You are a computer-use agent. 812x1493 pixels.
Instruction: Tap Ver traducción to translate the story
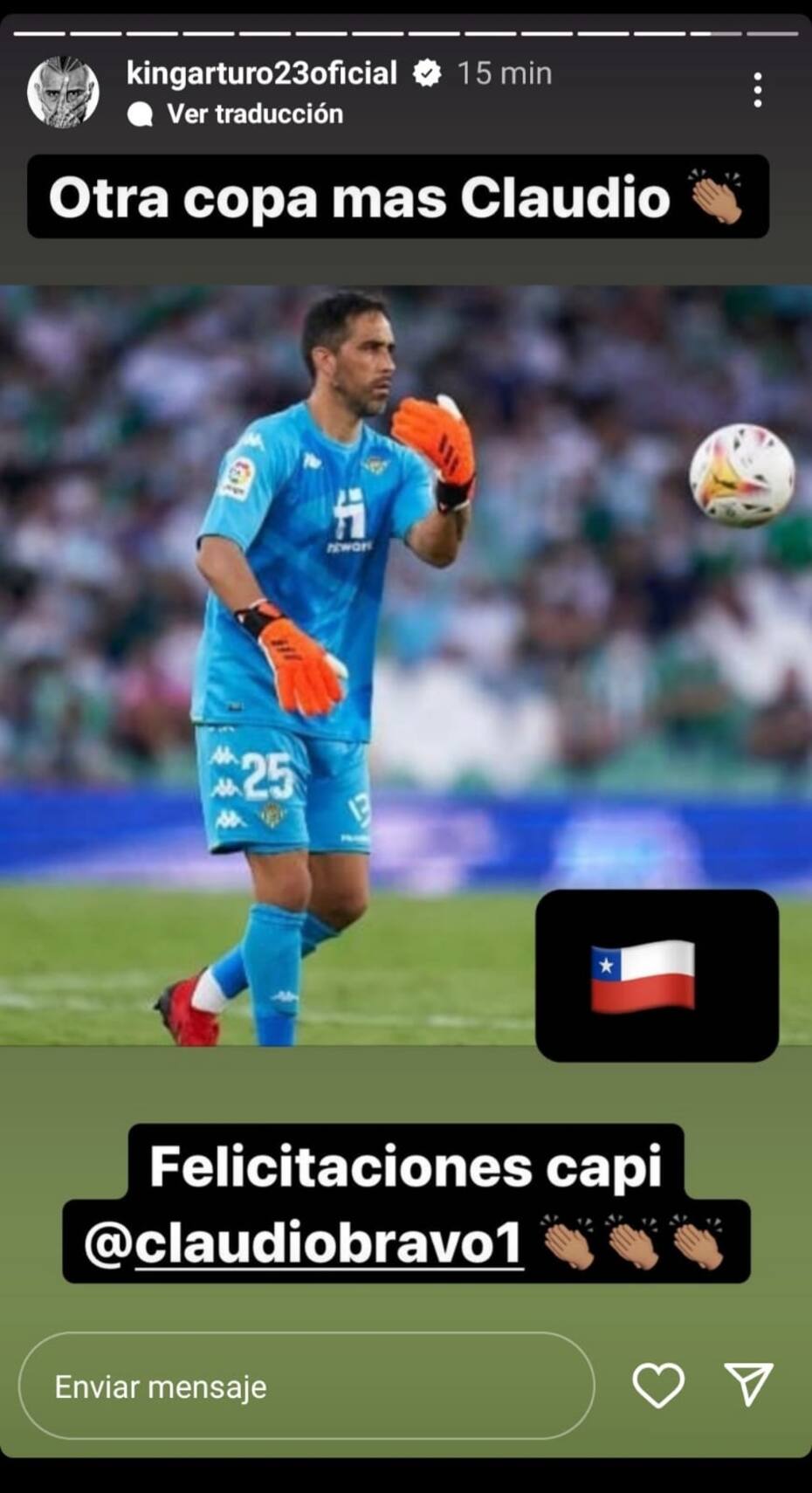point(254,114)
